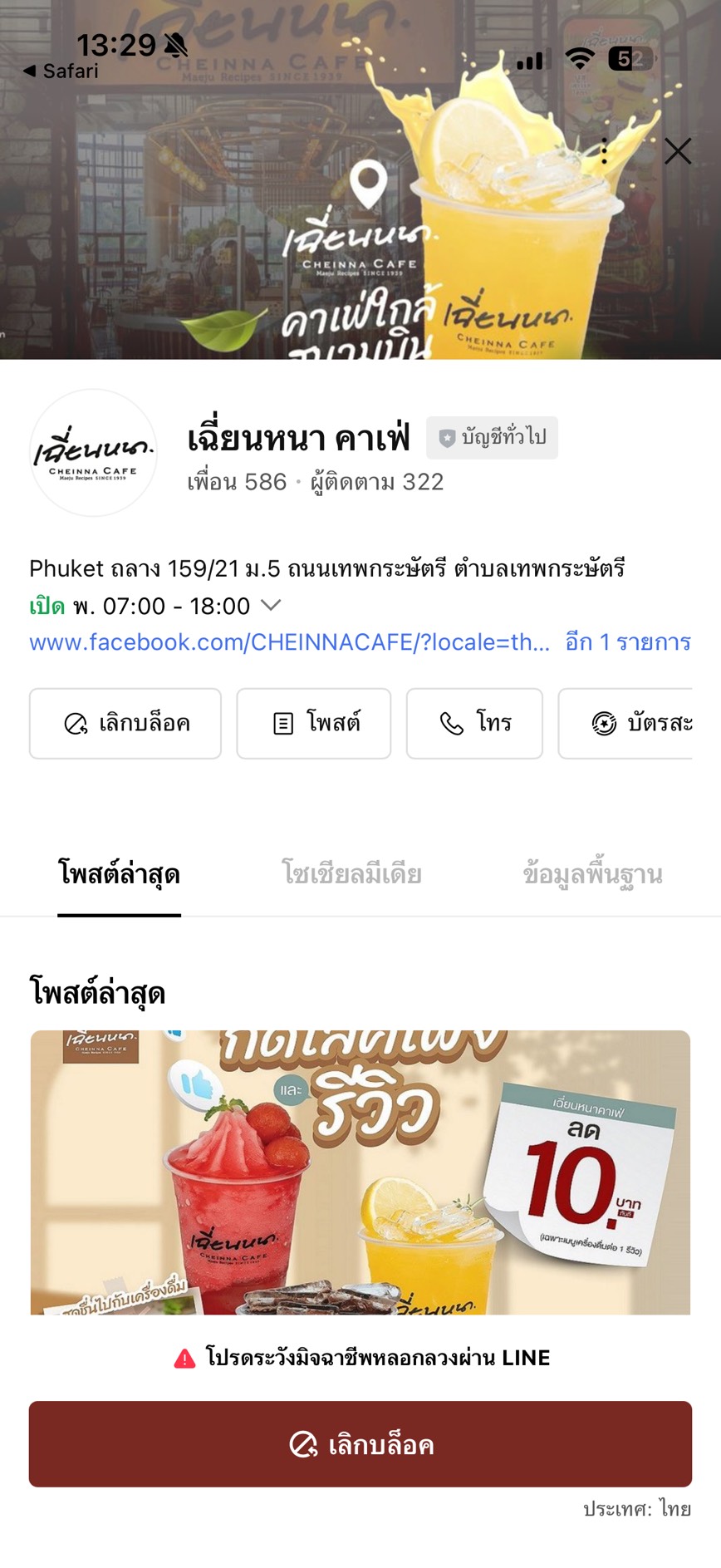Close the เฉี่ยนหนา คาเฟ่ profile page
This screenshot has width=721, height=1568.
[x=678, y=151]
